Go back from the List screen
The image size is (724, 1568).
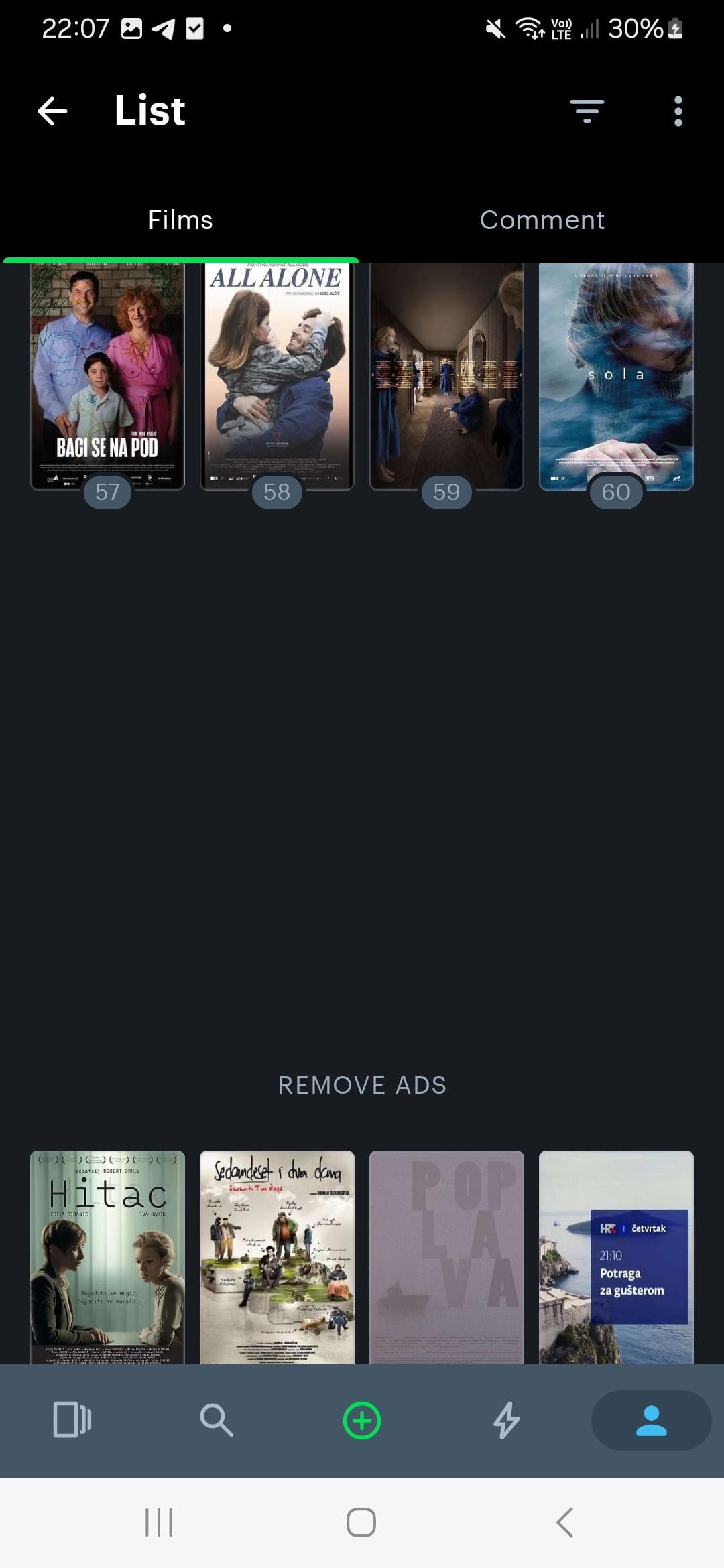[52, 111]
